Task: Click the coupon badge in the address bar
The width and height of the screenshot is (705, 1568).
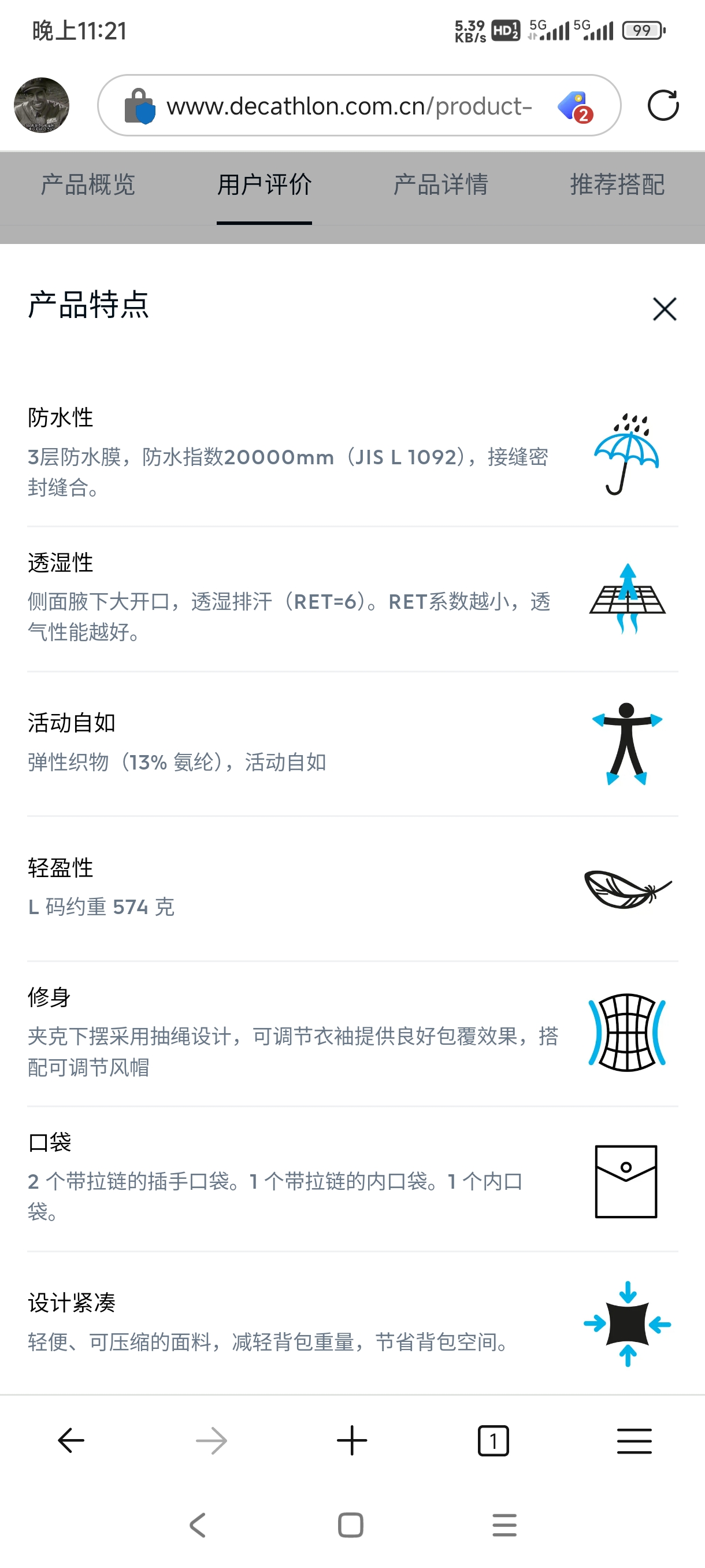Action: pyautogui.click(x=574, y=106)
